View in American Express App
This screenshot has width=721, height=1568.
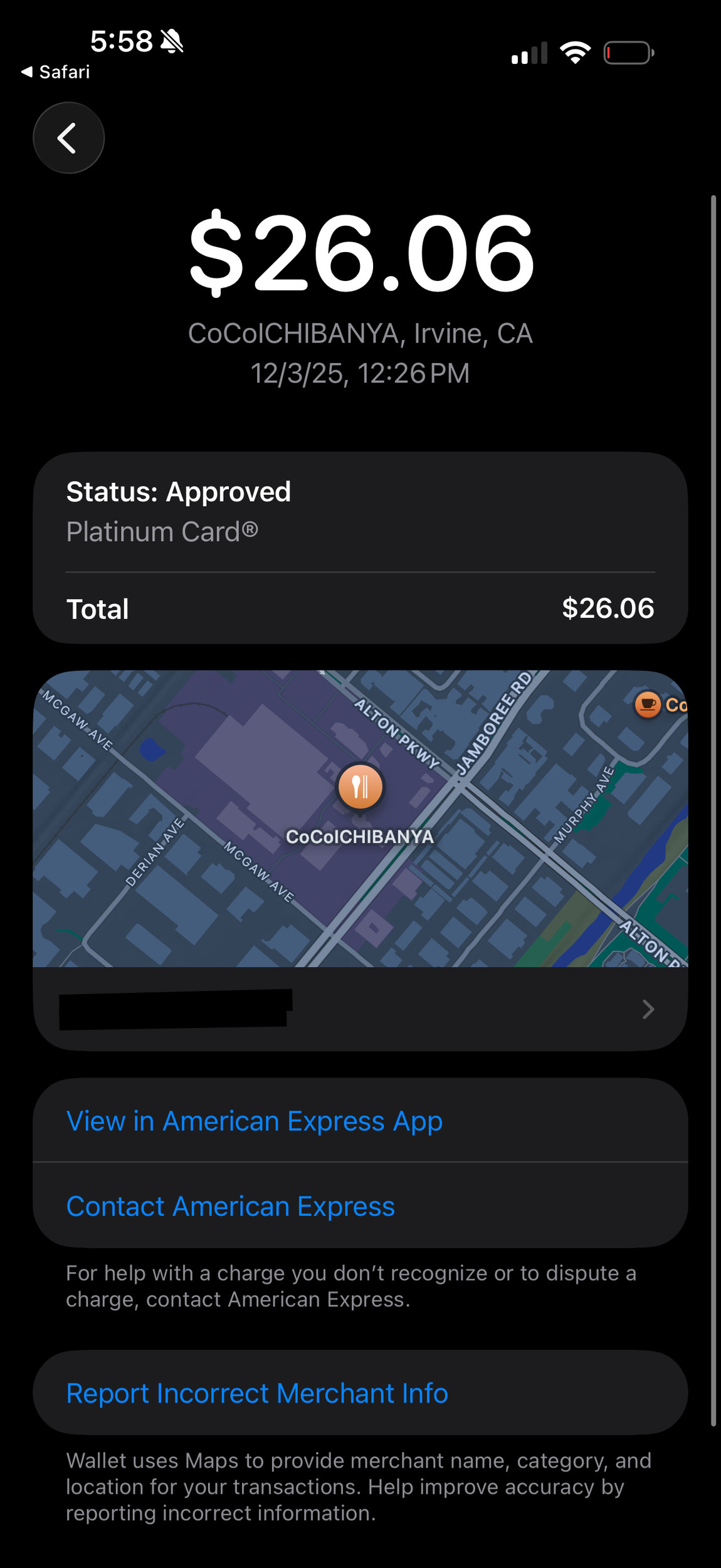pyautogui.click(x=254, y=1121)
